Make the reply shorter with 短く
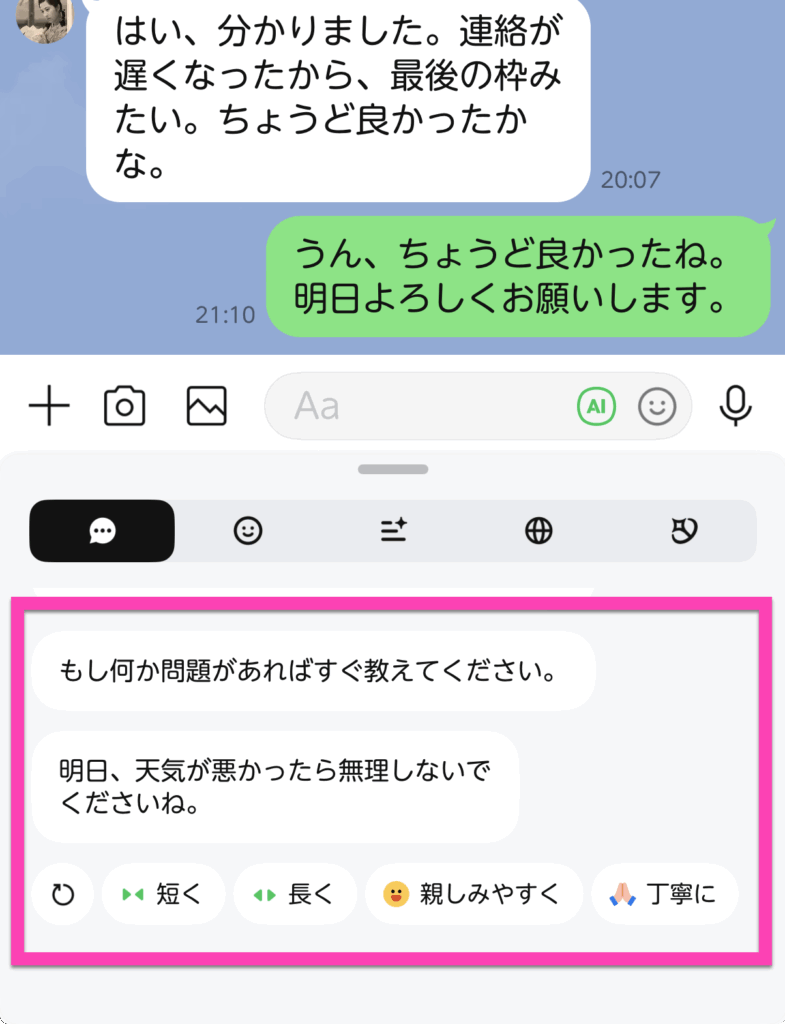This screenshot has width=785, height=1024. [x=163, y=894]
